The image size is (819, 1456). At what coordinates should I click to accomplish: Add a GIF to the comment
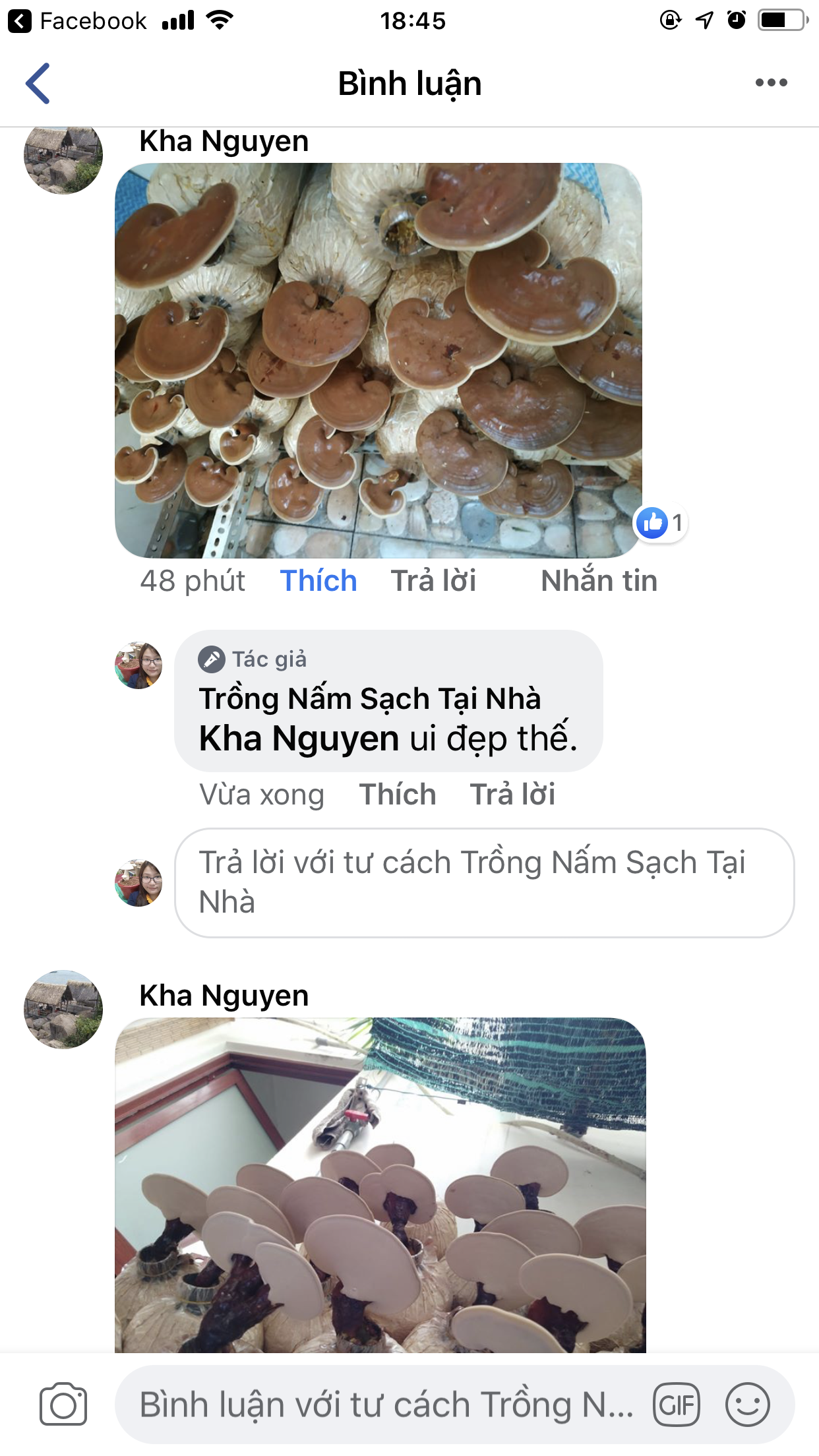676,1405
